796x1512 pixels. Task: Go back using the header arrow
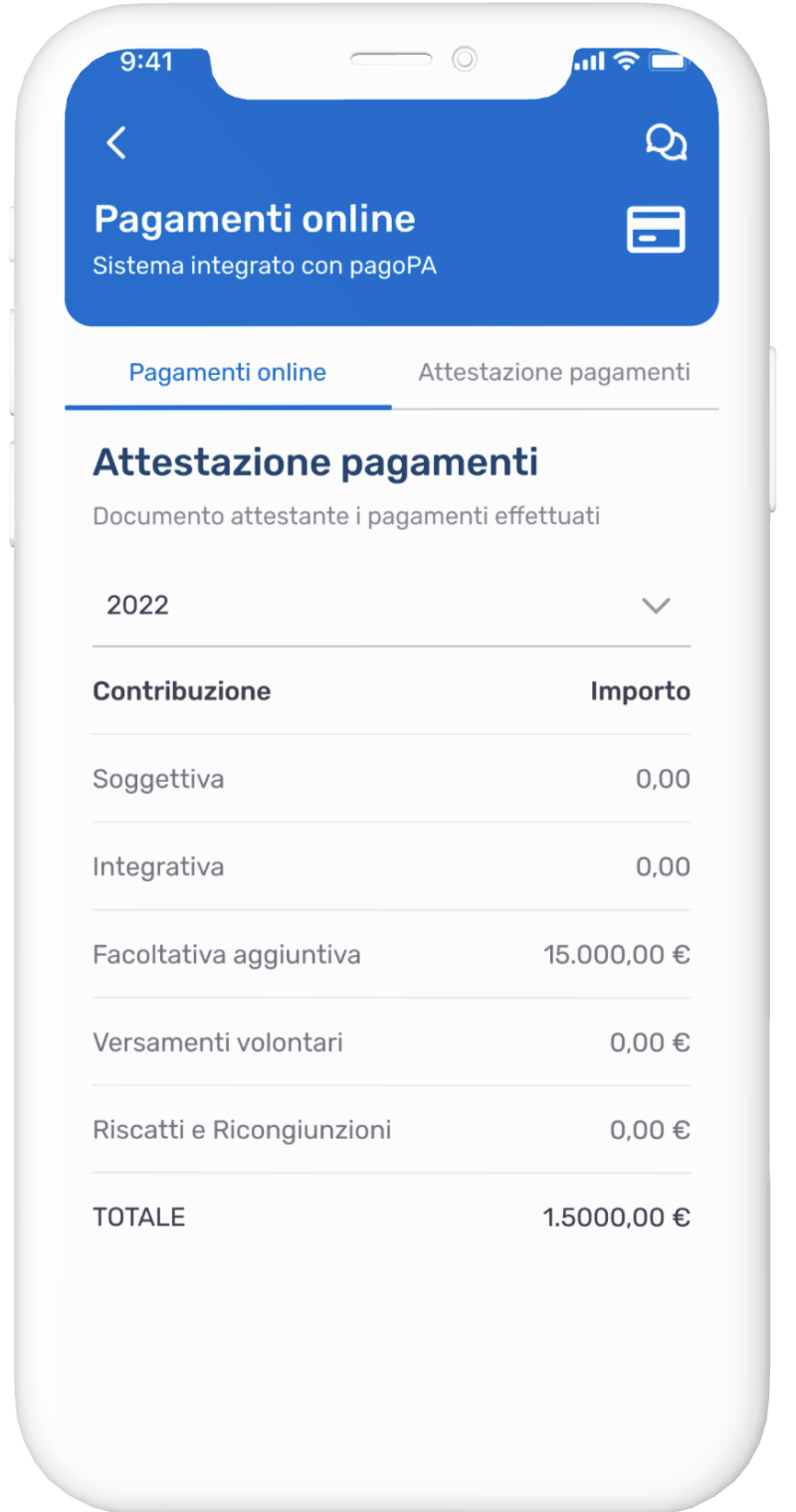pos(116,143)
